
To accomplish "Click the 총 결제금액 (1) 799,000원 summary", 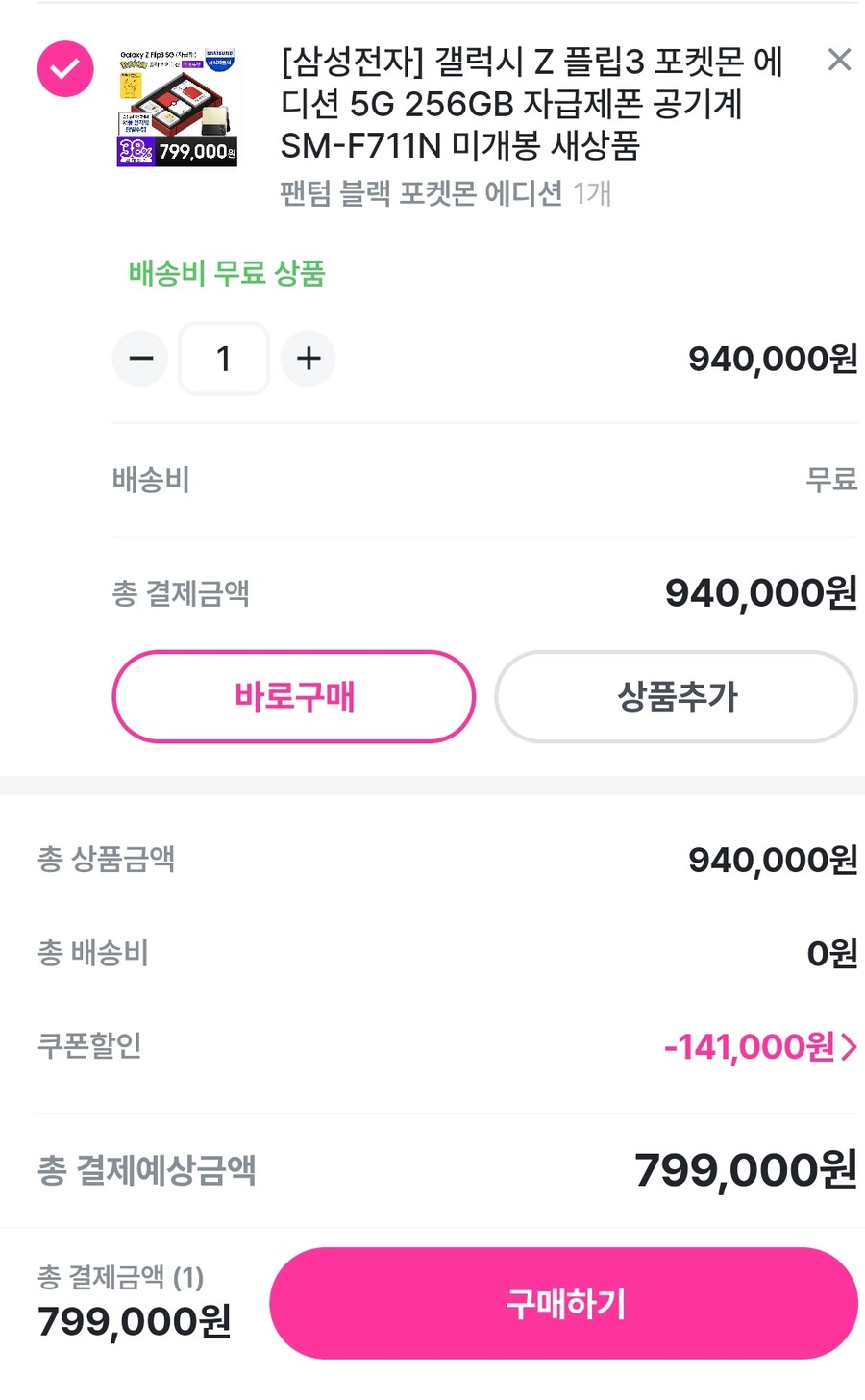I will click(133, 1303).
